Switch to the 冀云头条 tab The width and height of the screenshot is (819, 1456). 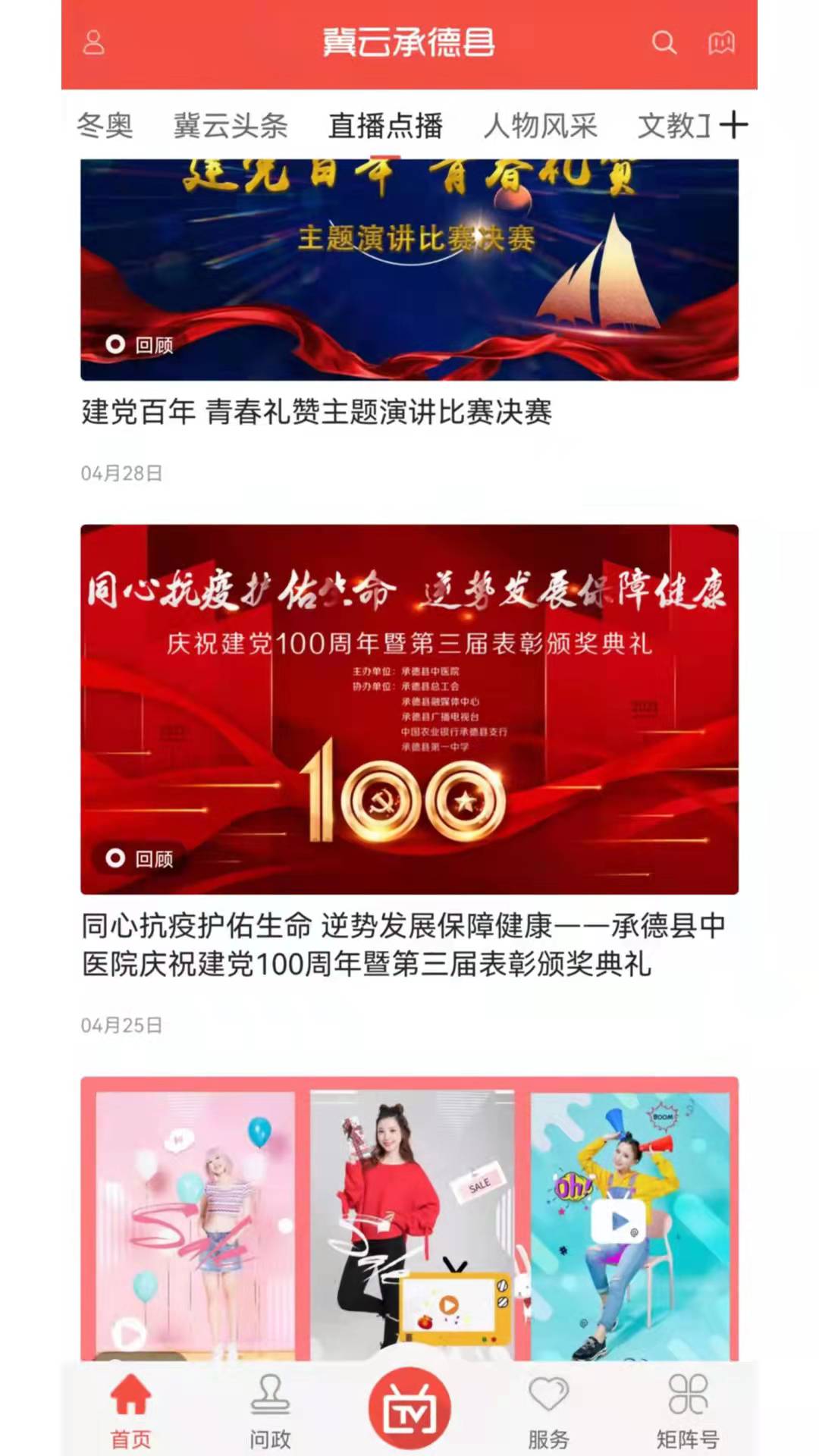click(231, 126)
